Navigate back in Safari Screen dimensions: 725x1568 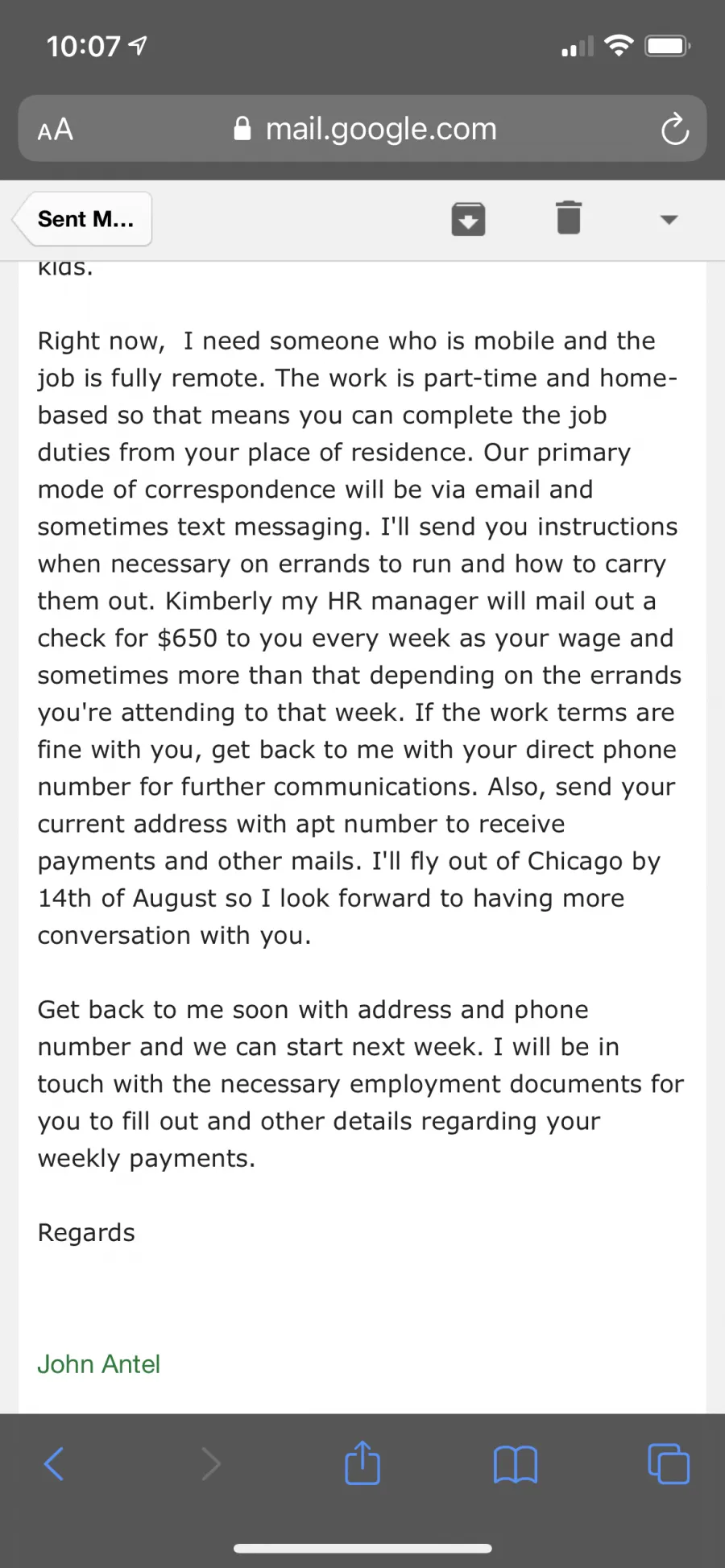54,1463
